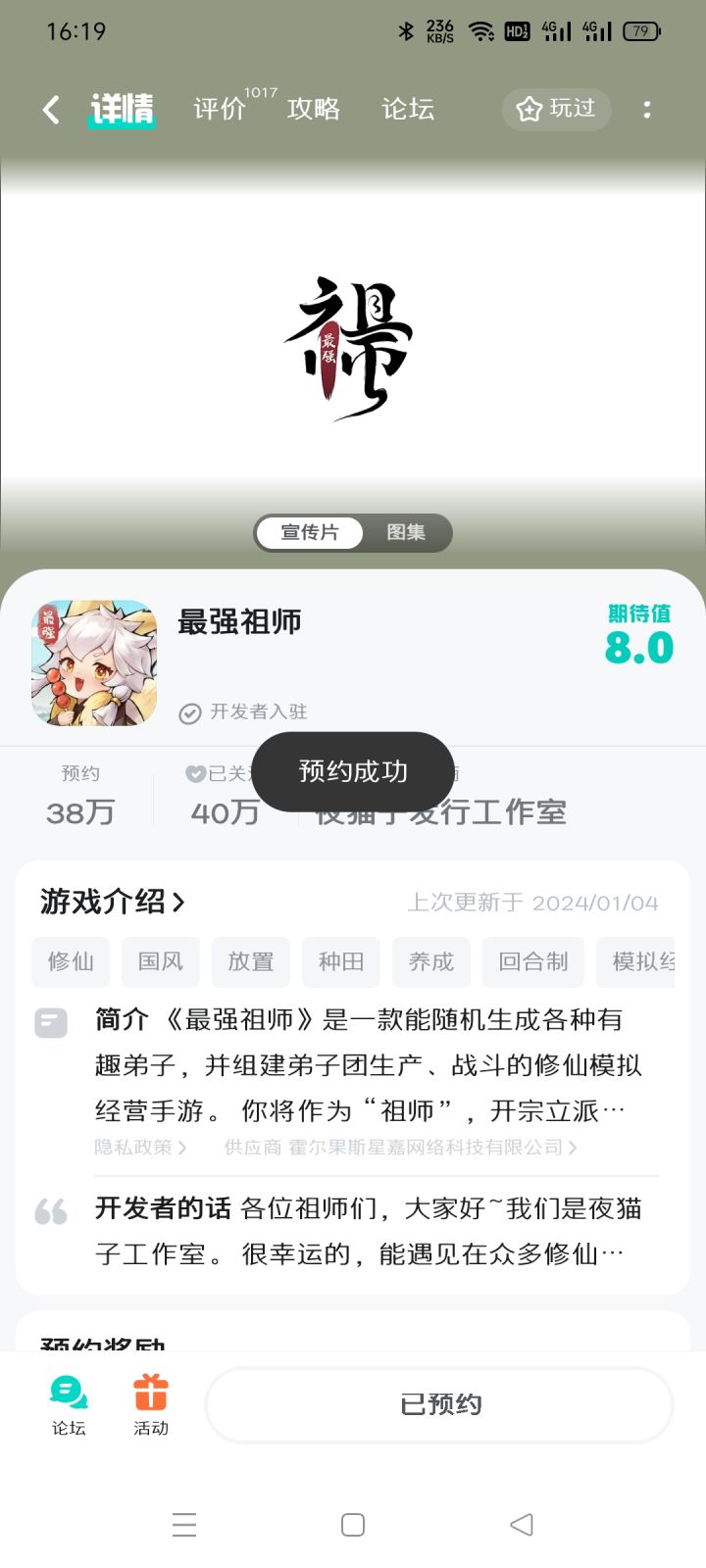The image size is (706, 1568).
Task: Toggle followed state on the 已预约 button
Action: pos(438,1404)
